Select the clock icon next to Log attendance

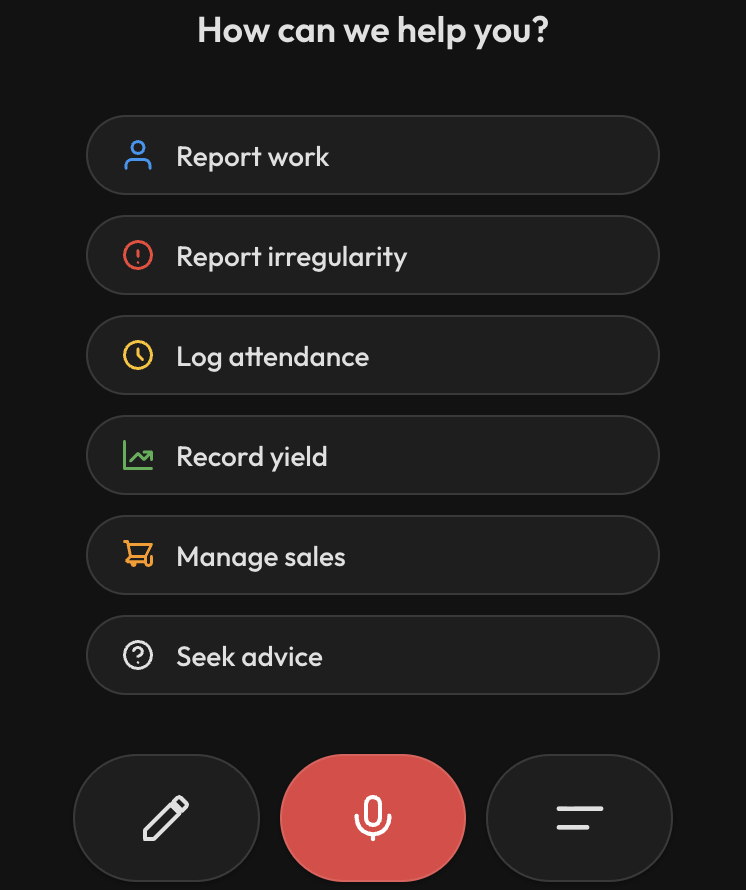click(138, 355)
